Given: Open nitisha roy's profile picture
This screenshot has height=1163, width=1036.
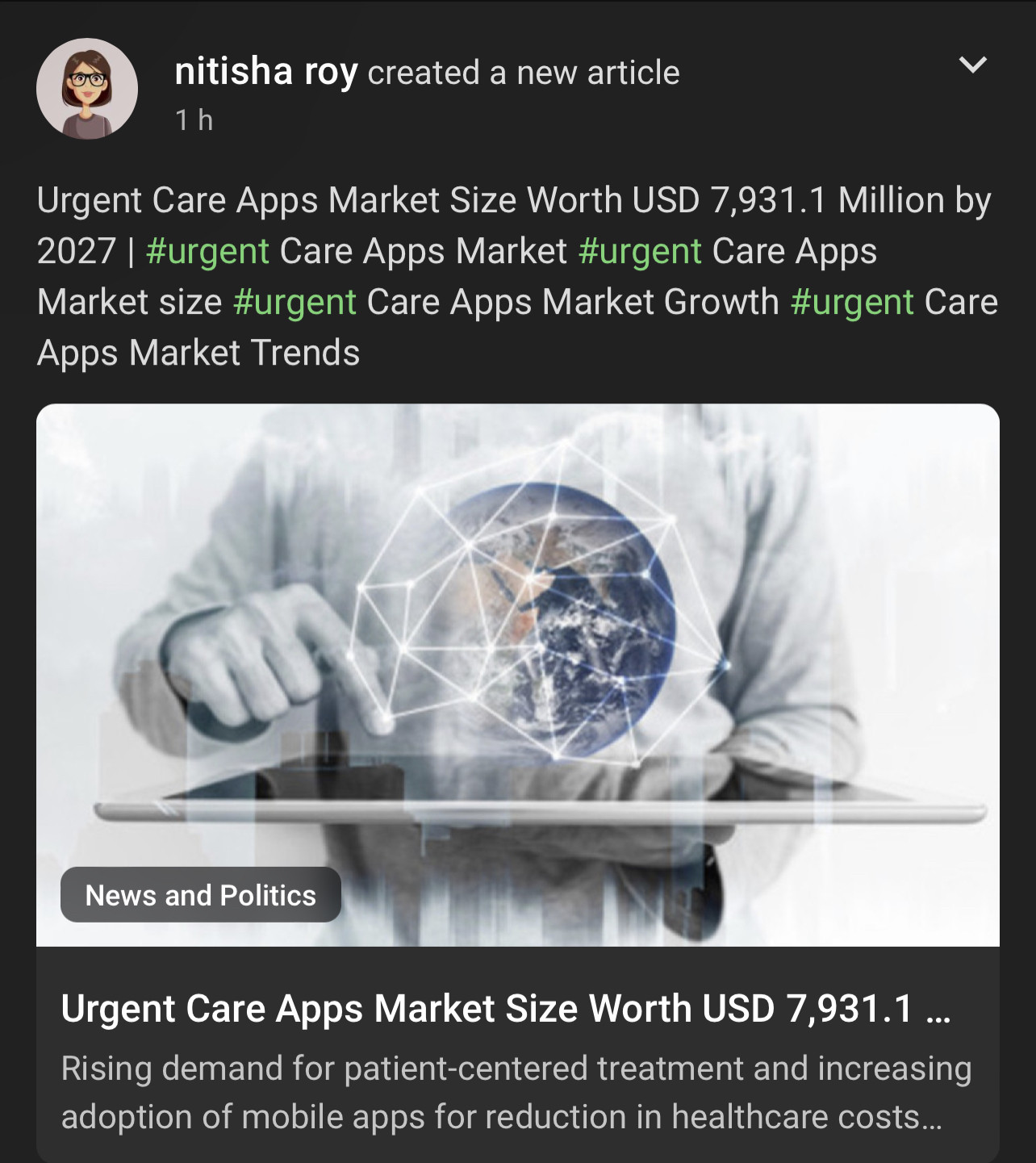Looking at the screenshot, I should pyautogui.click(x=87, y=89).
